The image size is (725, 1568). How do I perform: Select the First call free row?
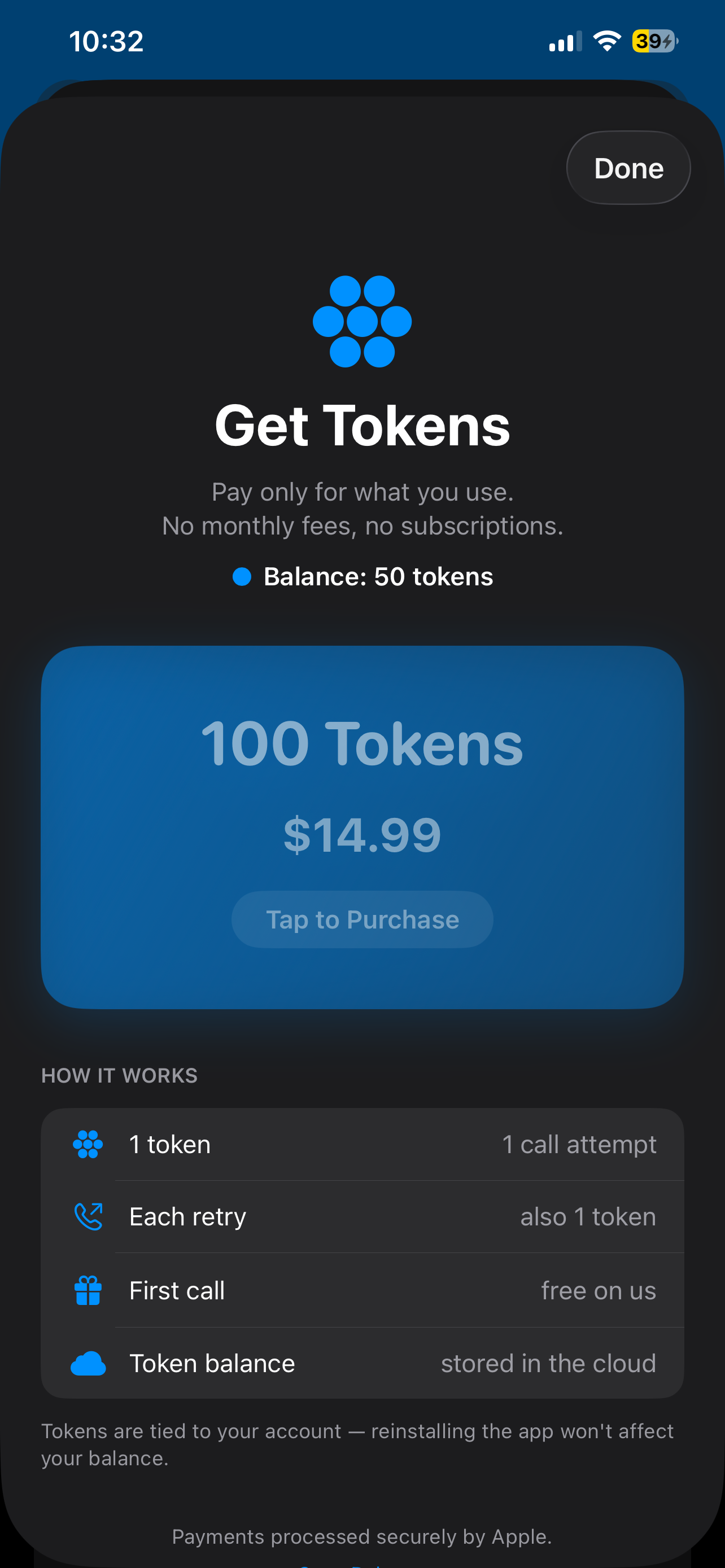[x=361, y=1290]
